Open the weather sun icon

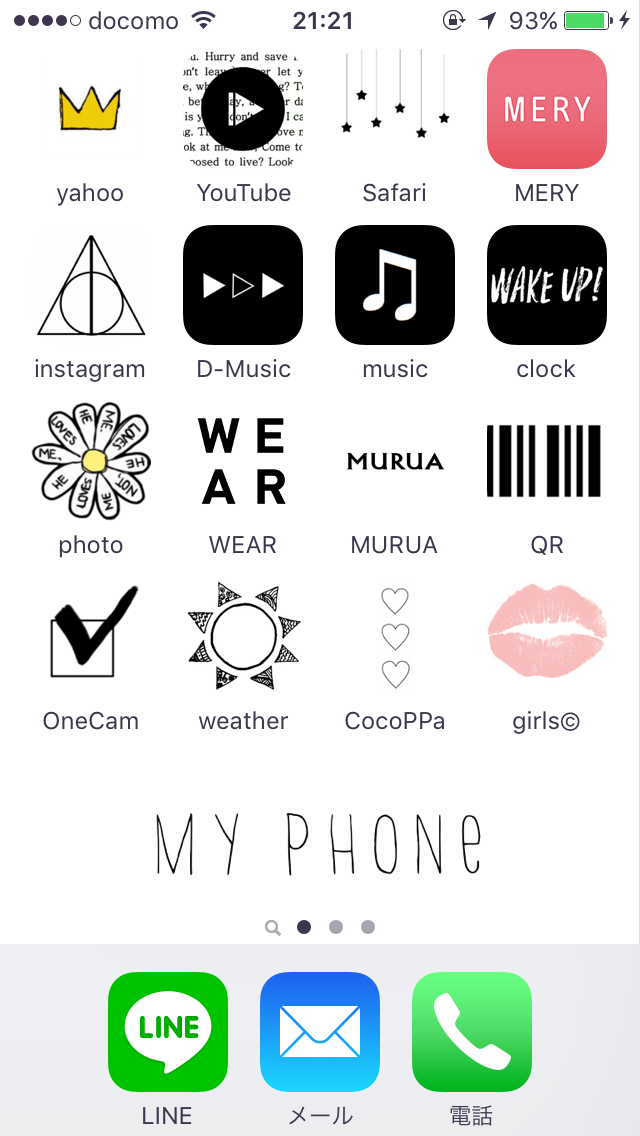[243, 637]
